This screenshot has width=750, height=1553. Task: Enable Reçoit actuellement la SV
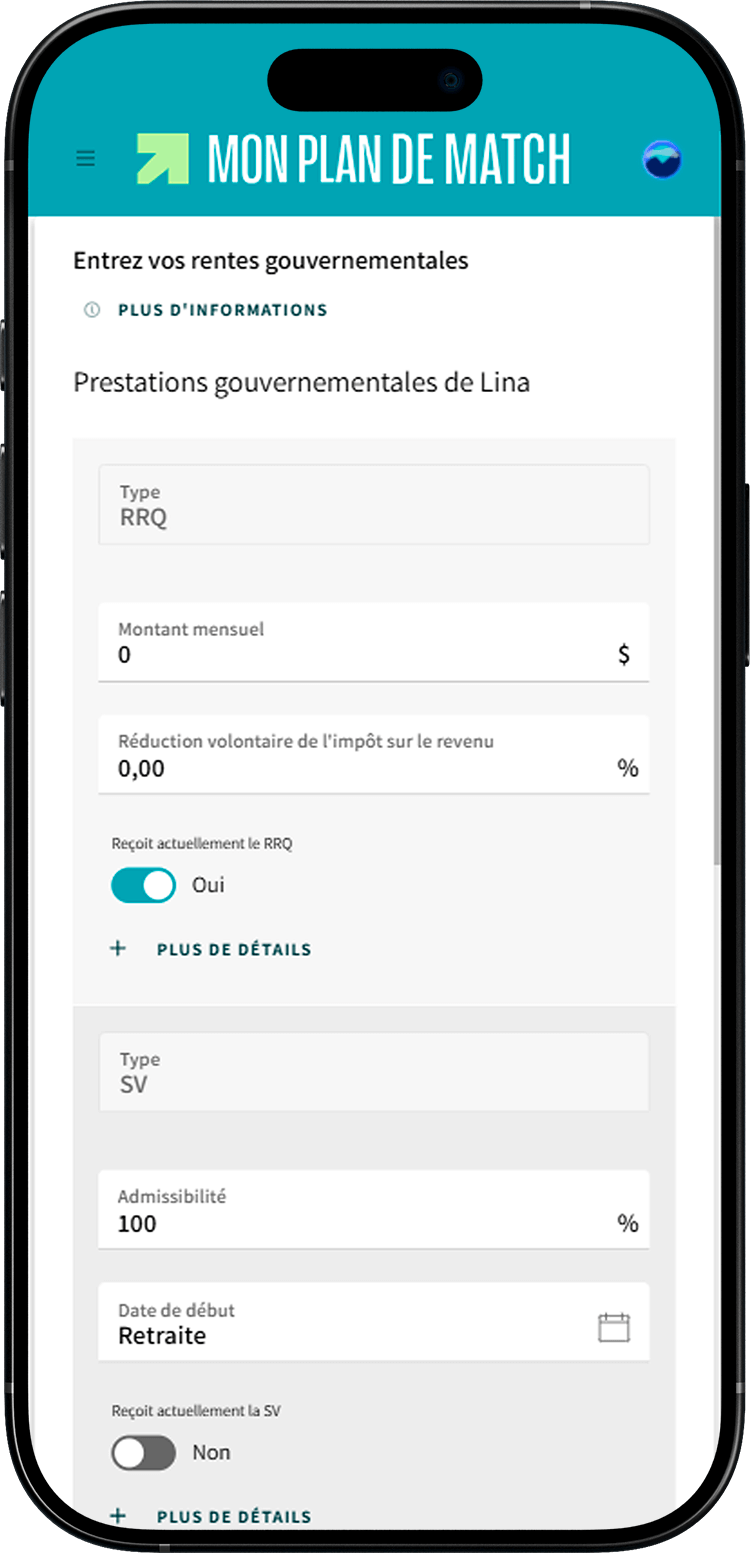(143, 1453)
